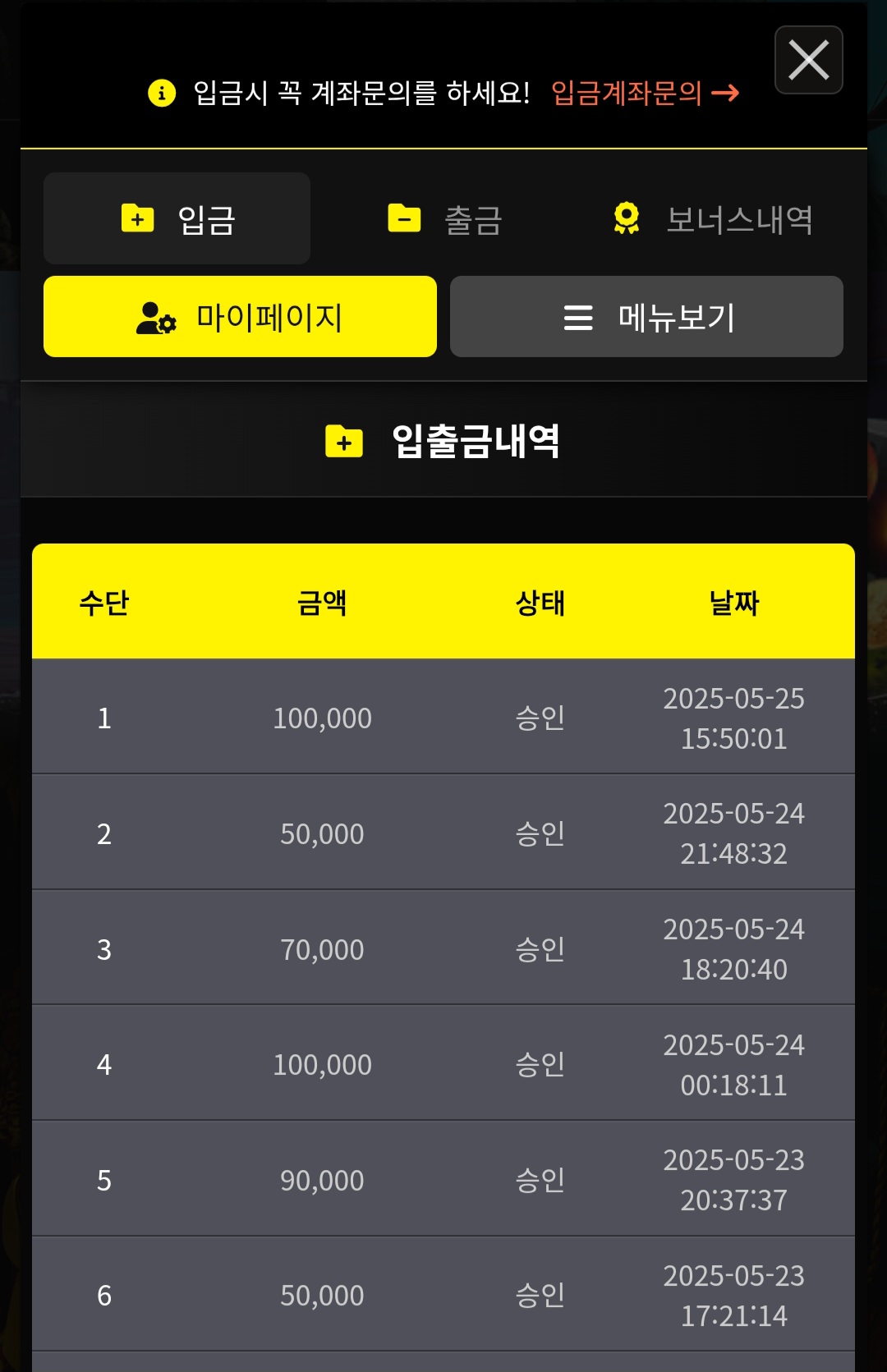Switch to the 출금 tab
Viewport: 887px width, 1372px height.
coord(445,219)
